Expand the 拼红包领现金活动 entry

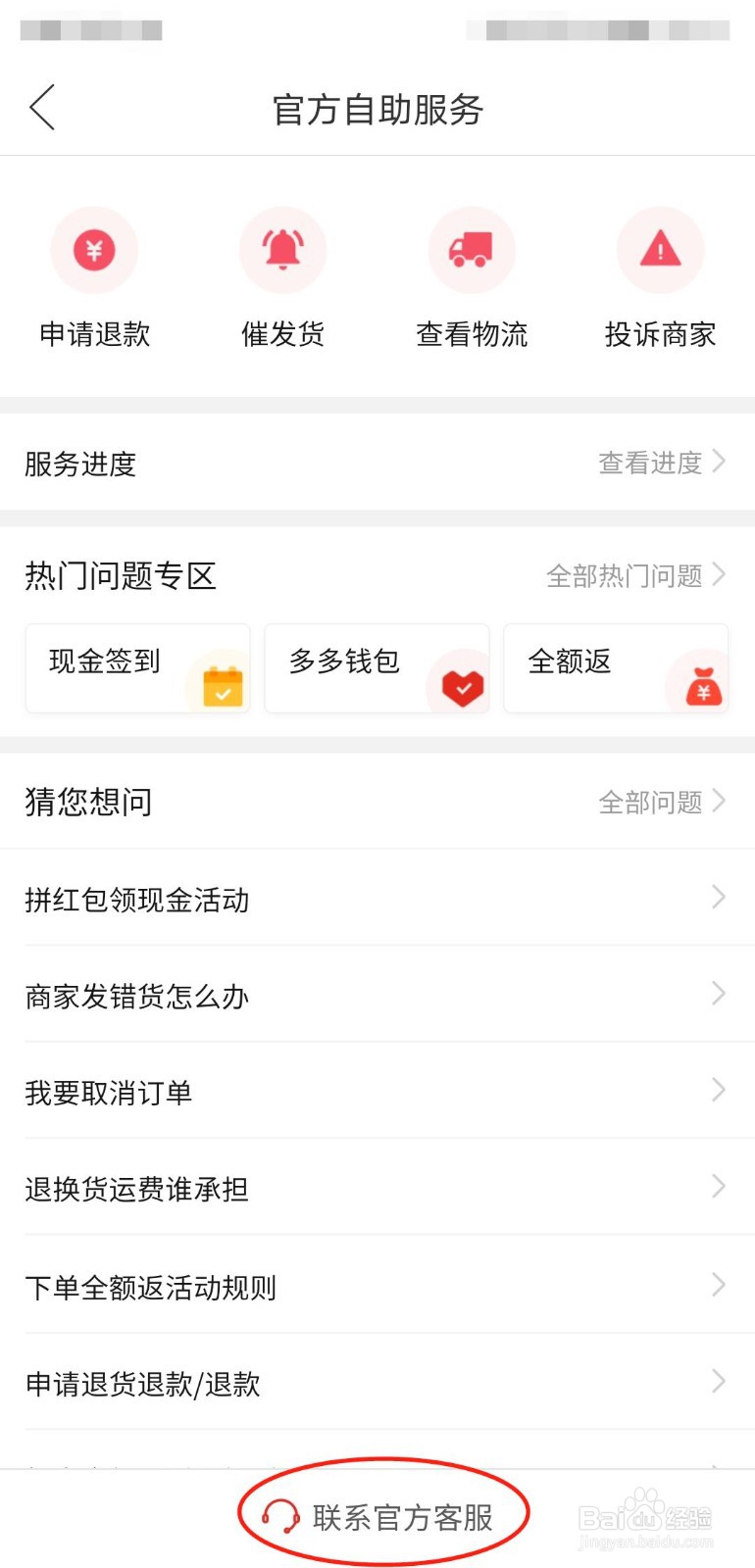tap(377, 899)
